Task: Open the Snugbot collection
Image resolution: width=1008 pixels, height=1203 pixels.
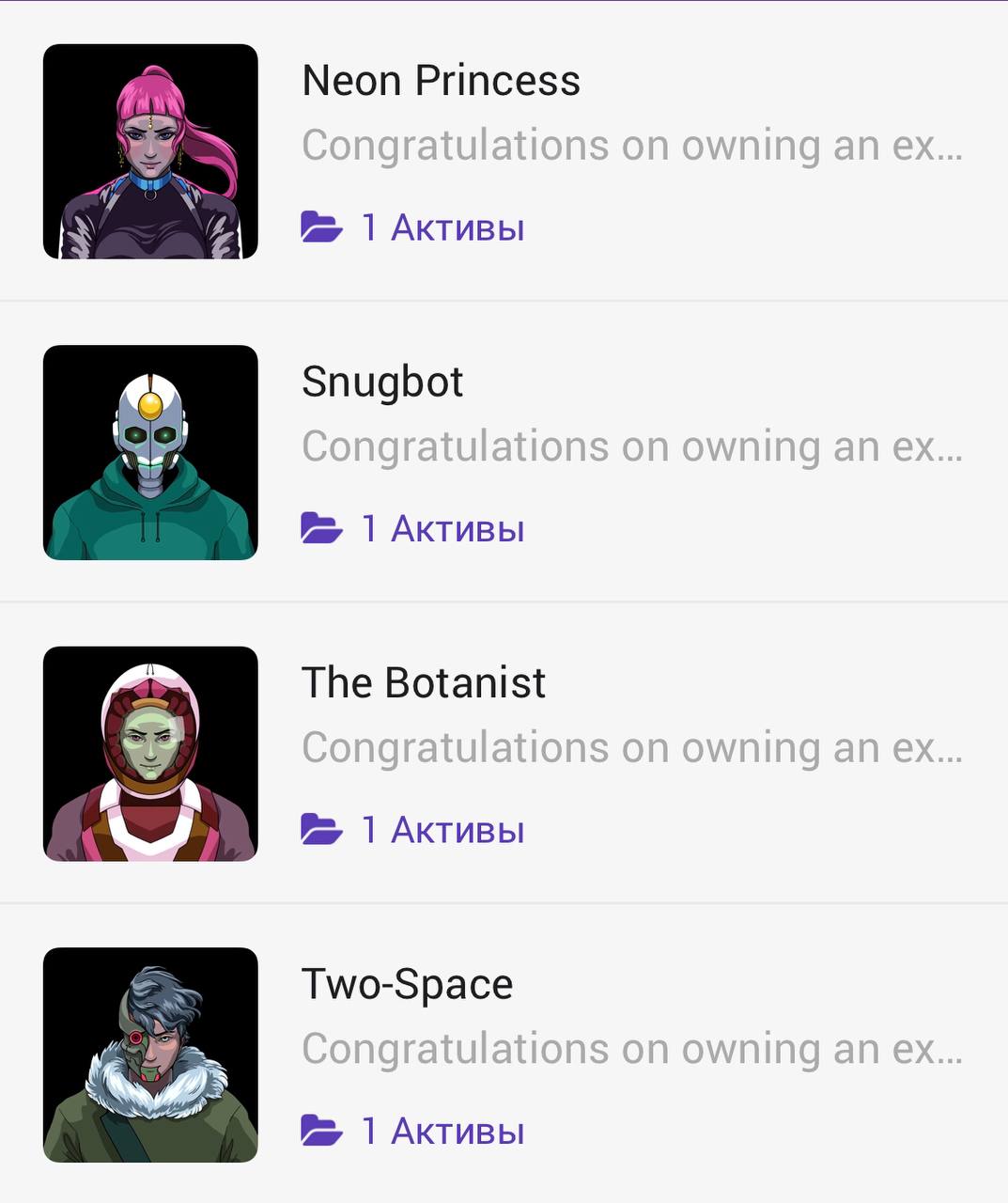Action: click(382, 383)
